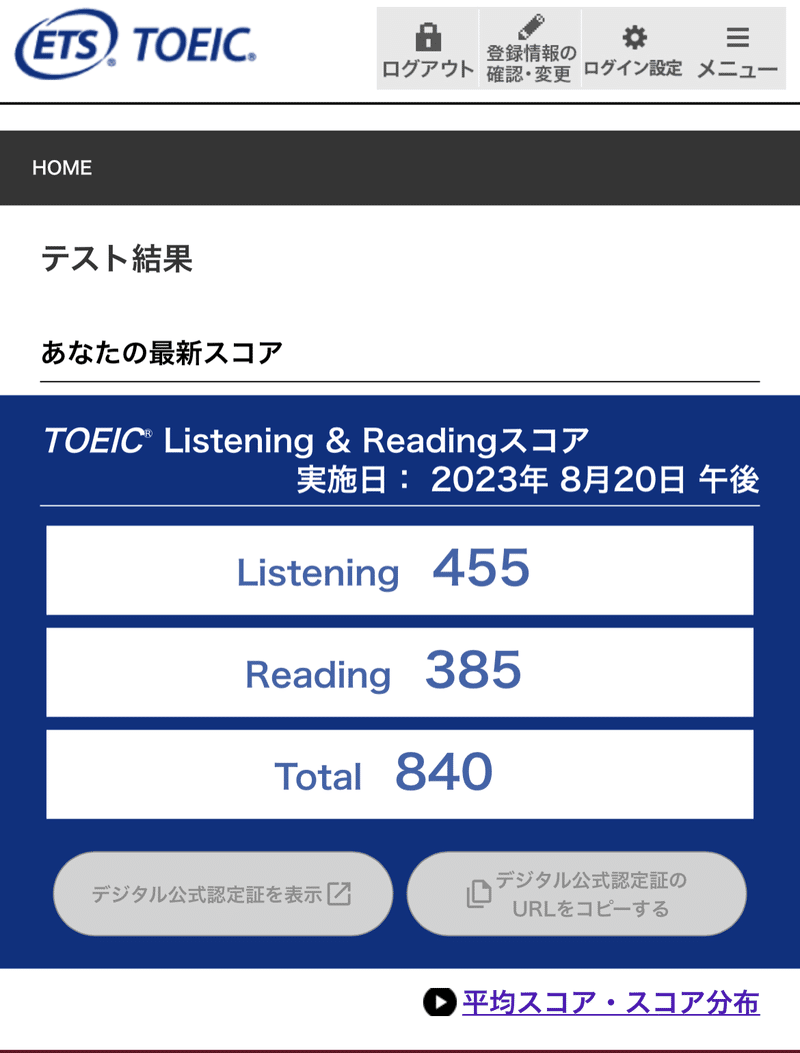The height and width of the screenshot is (1053, 800).
Task: Show the digital certificate with デジタル公式認定証を表示
Action: [222, 893]
